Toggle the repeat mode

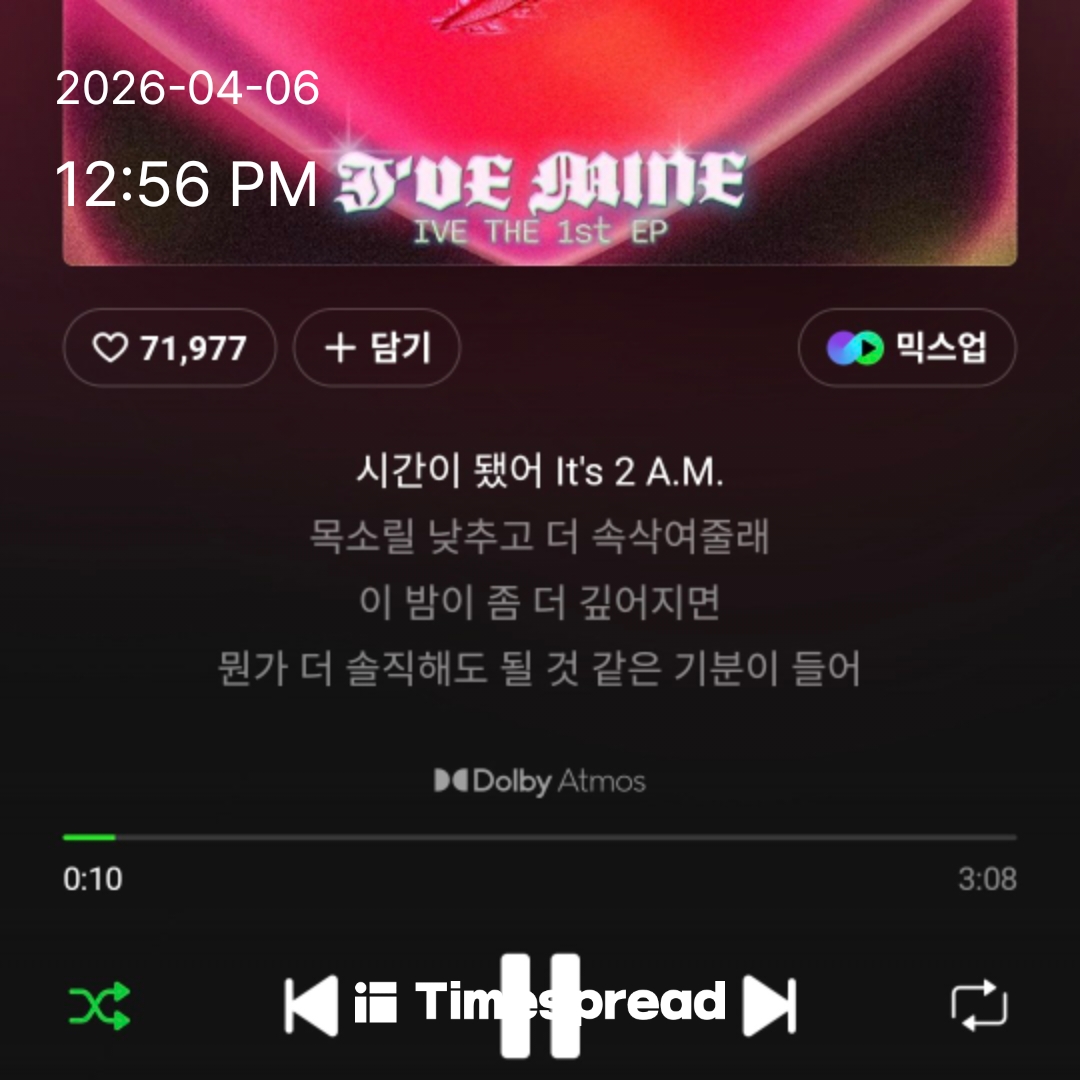pyautogui.click(x=978, y=1005)
